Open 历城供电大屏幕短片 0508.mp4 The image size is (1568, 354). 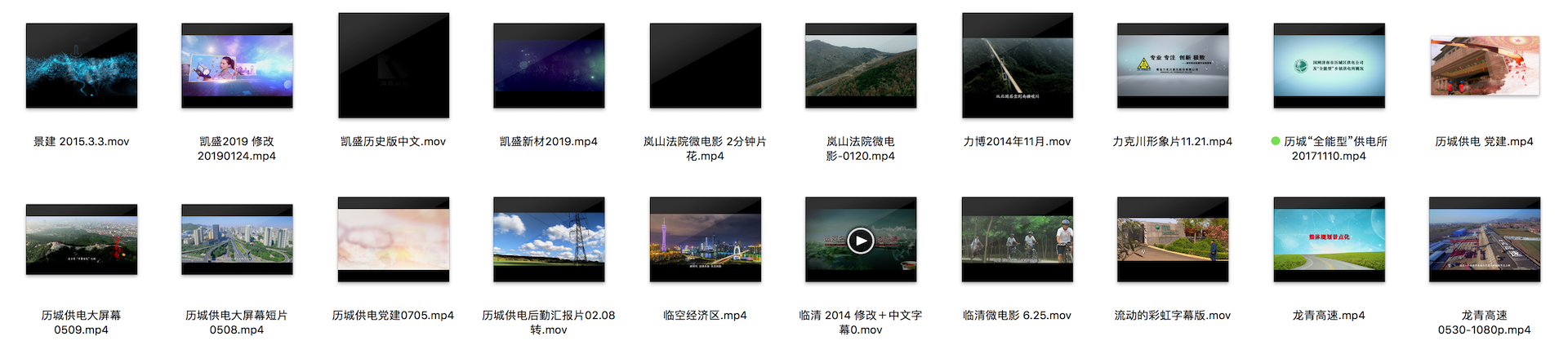tap(237, 240)
